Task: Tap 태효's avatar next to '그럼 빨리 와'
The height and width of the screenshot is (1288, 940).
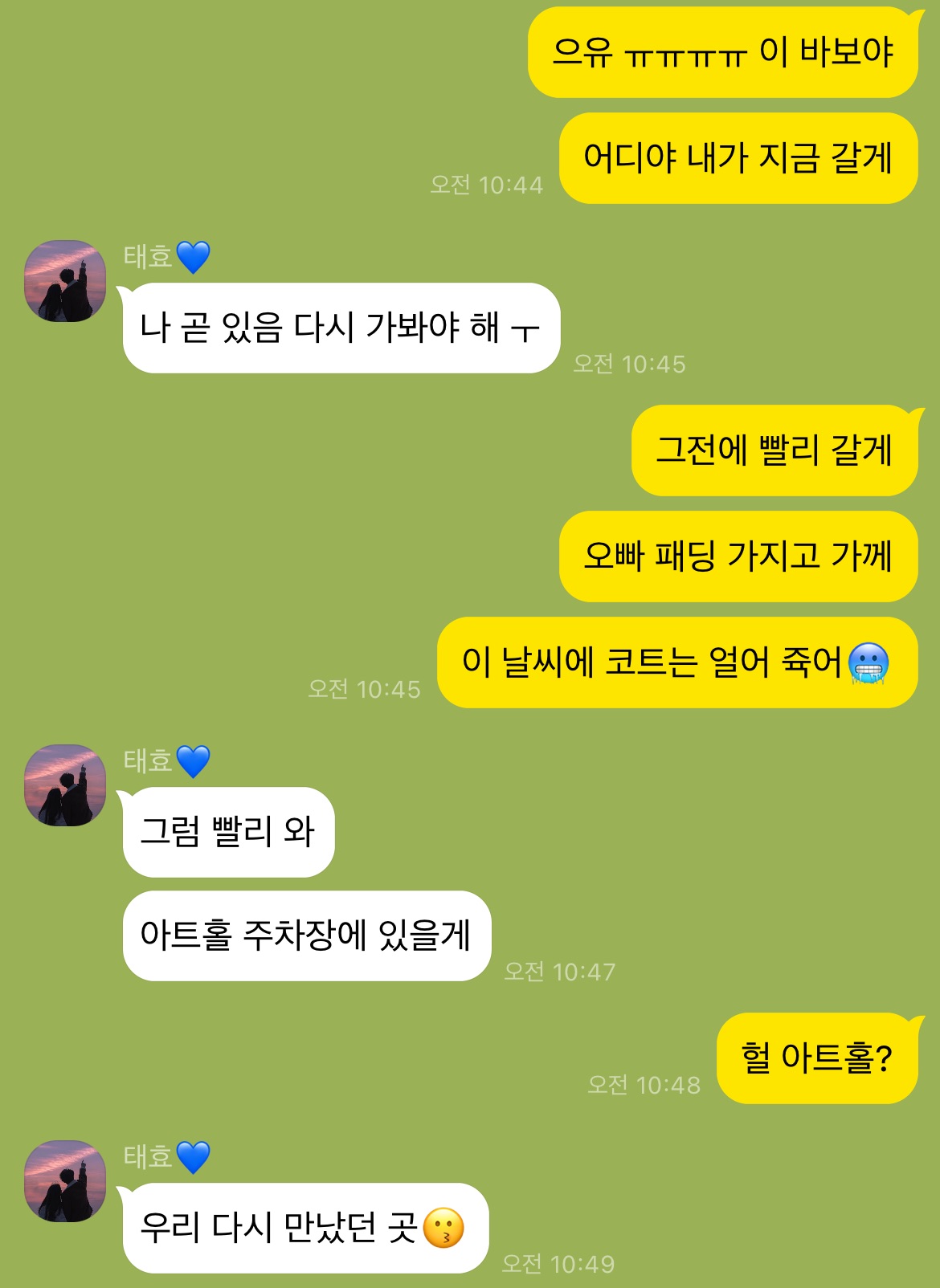Action: click(65, 785)
